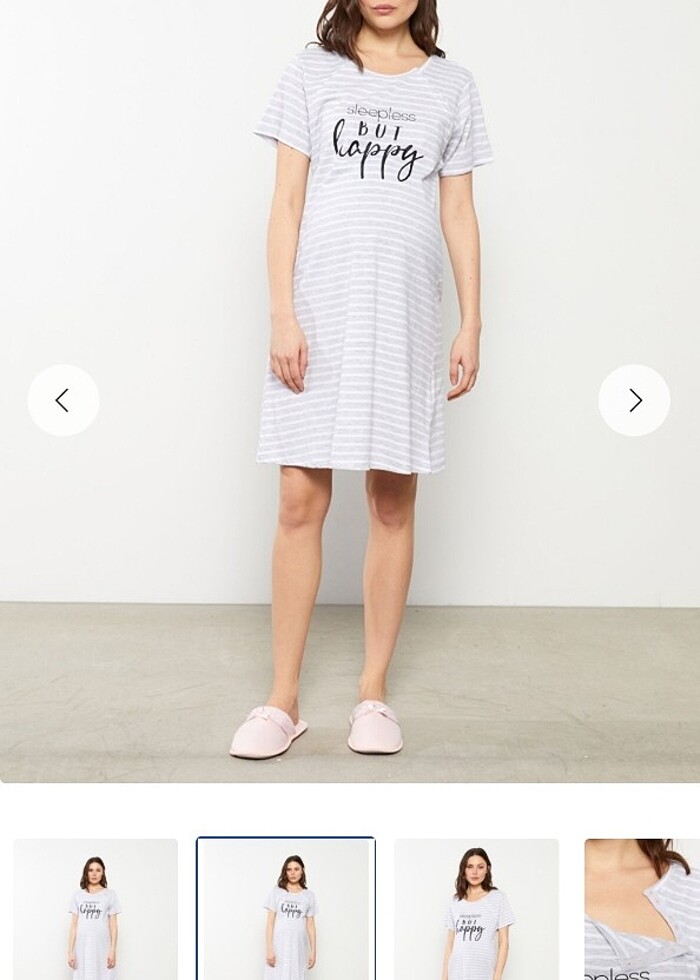700x980 pixels.
Task: Go to the previous product photo
Action: [63, 400]
